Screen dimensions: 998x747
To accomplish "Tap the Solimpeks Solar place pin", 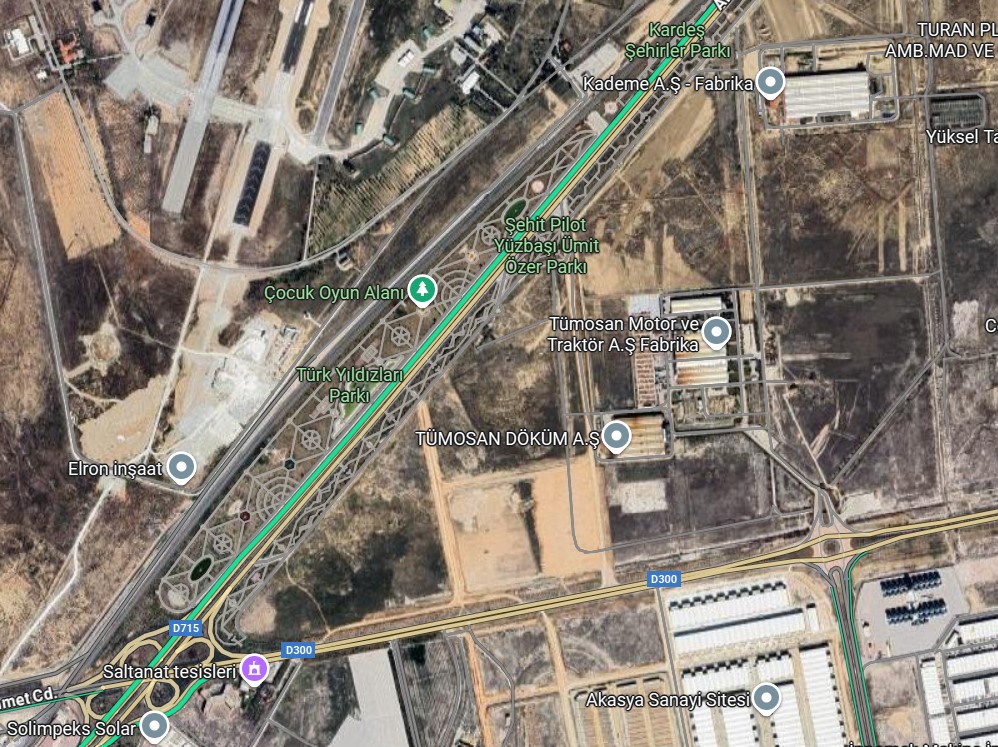I will pyautogui.click(x=154, y=727).
